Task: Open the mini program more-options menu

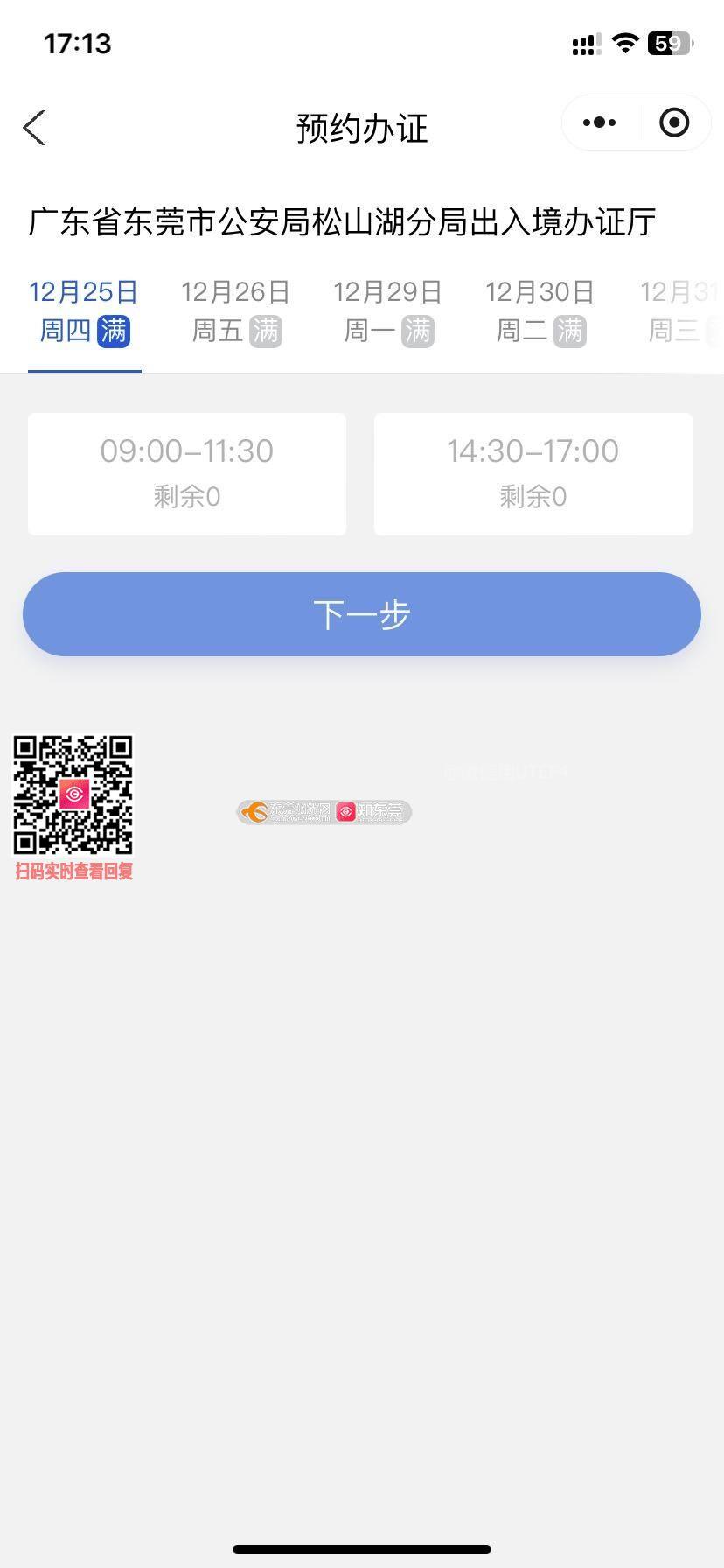Action: point(599,123)
